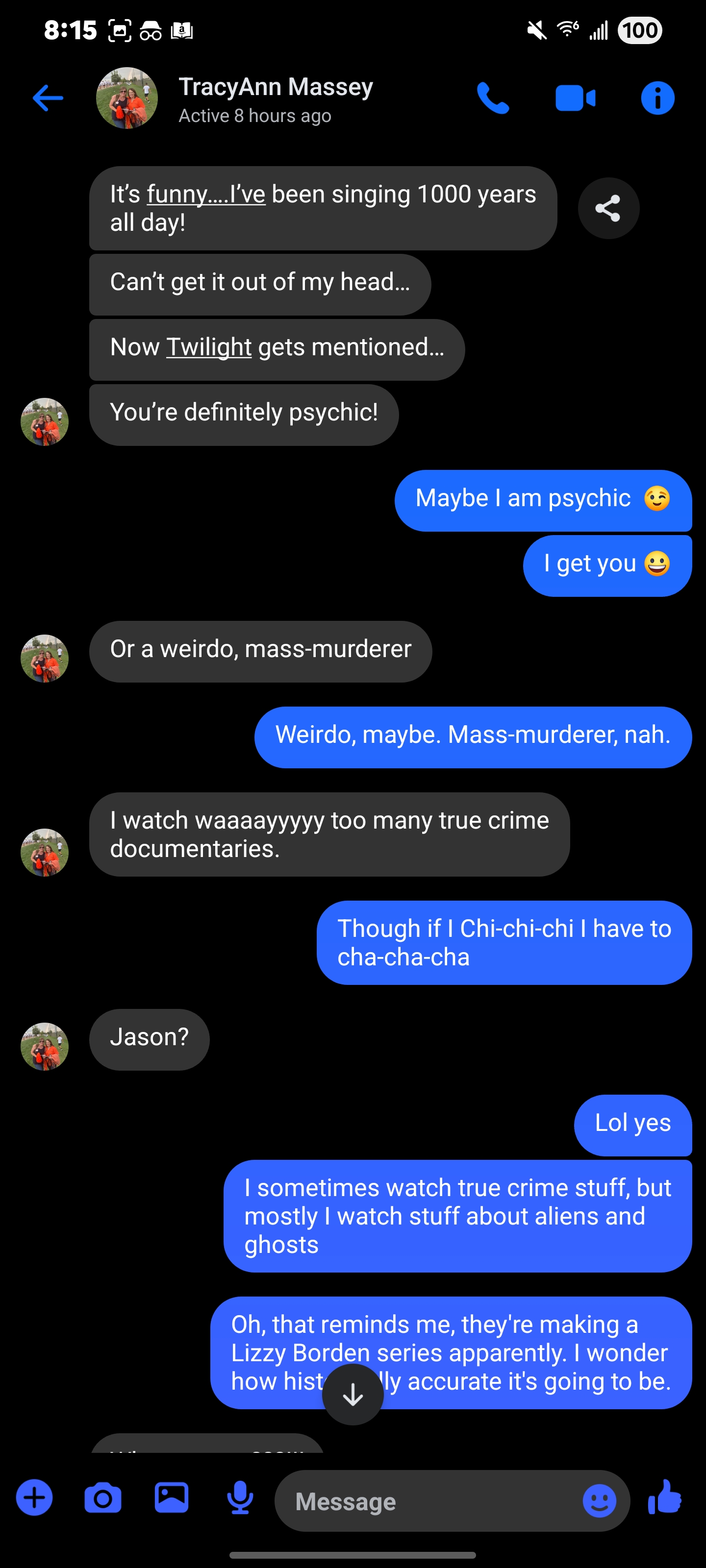The image size is (706, 1568).
Task: Send a thumbs-up like
Action: pos(665,1497)
